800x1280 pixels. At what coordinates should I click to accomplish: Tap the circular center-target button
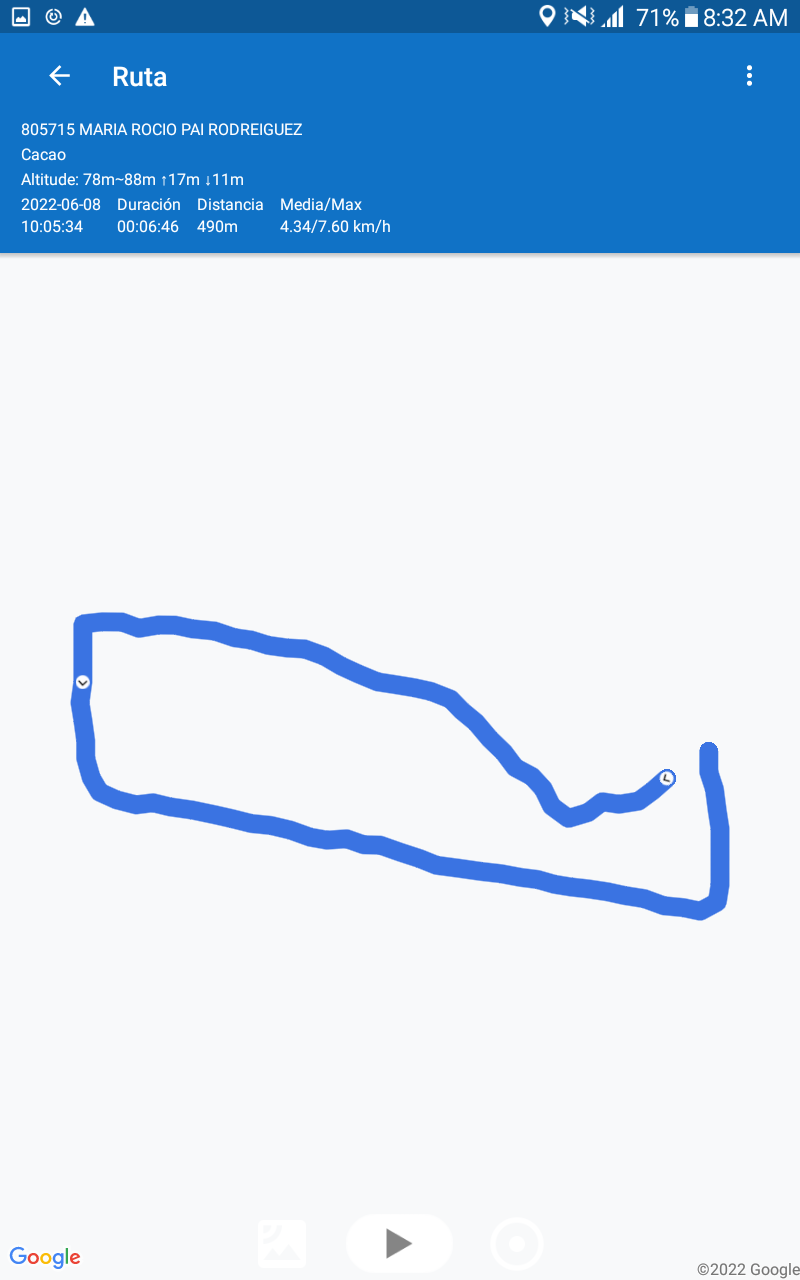(x=517, y=1244)
